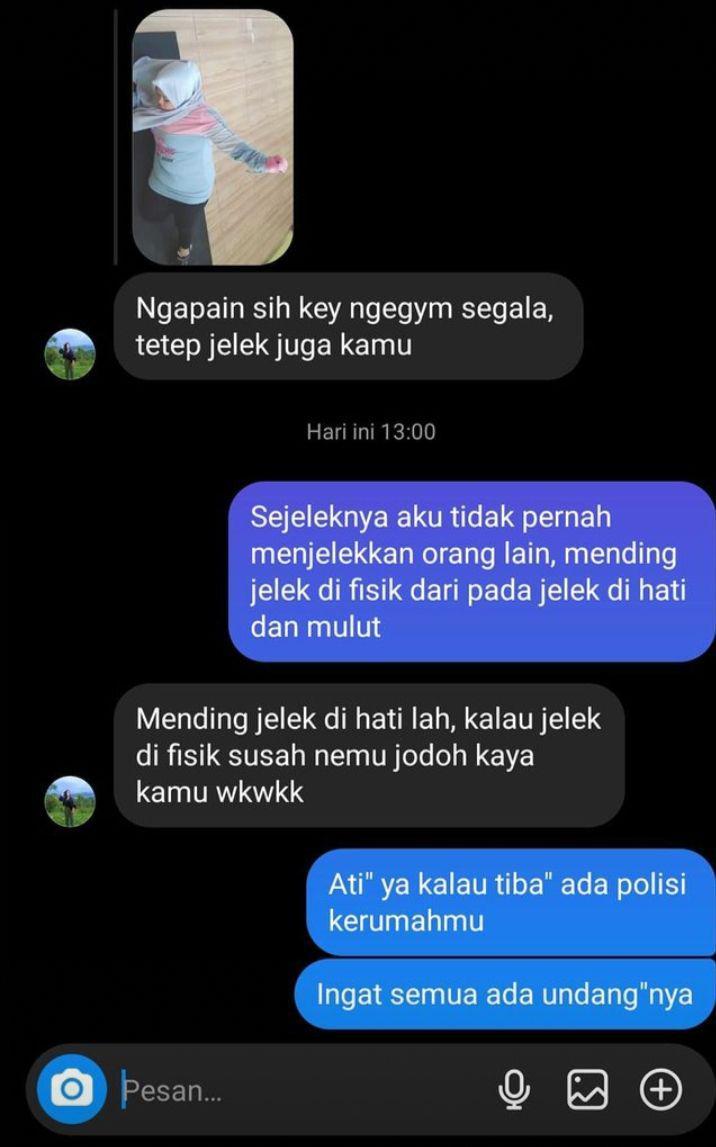The height and width of the screenshot is (1147, 716).
Task: Tap the Pesan message input field
Action: 300,1090
